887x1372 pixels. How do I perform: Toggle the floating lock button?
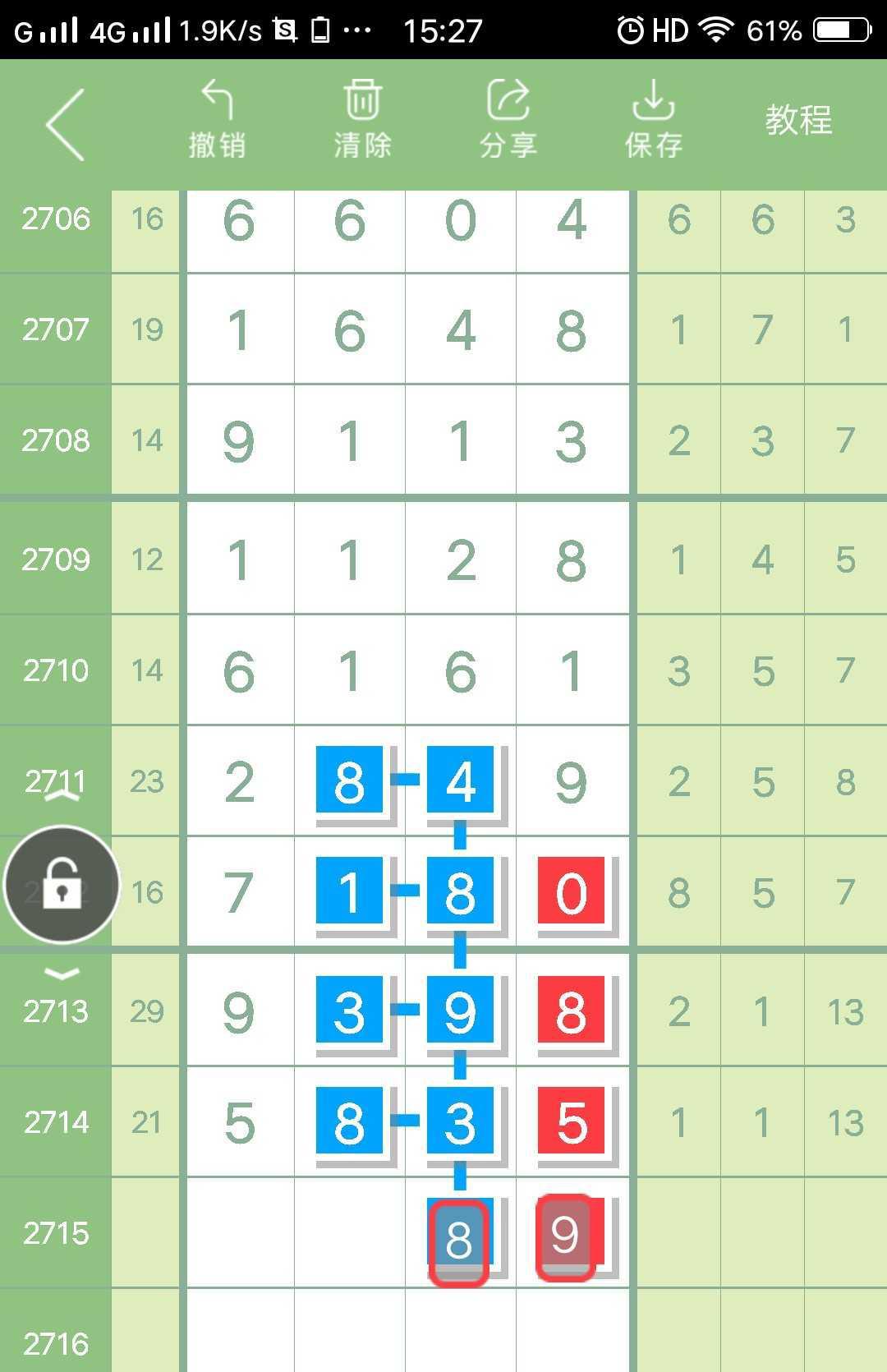pos(62,885)
